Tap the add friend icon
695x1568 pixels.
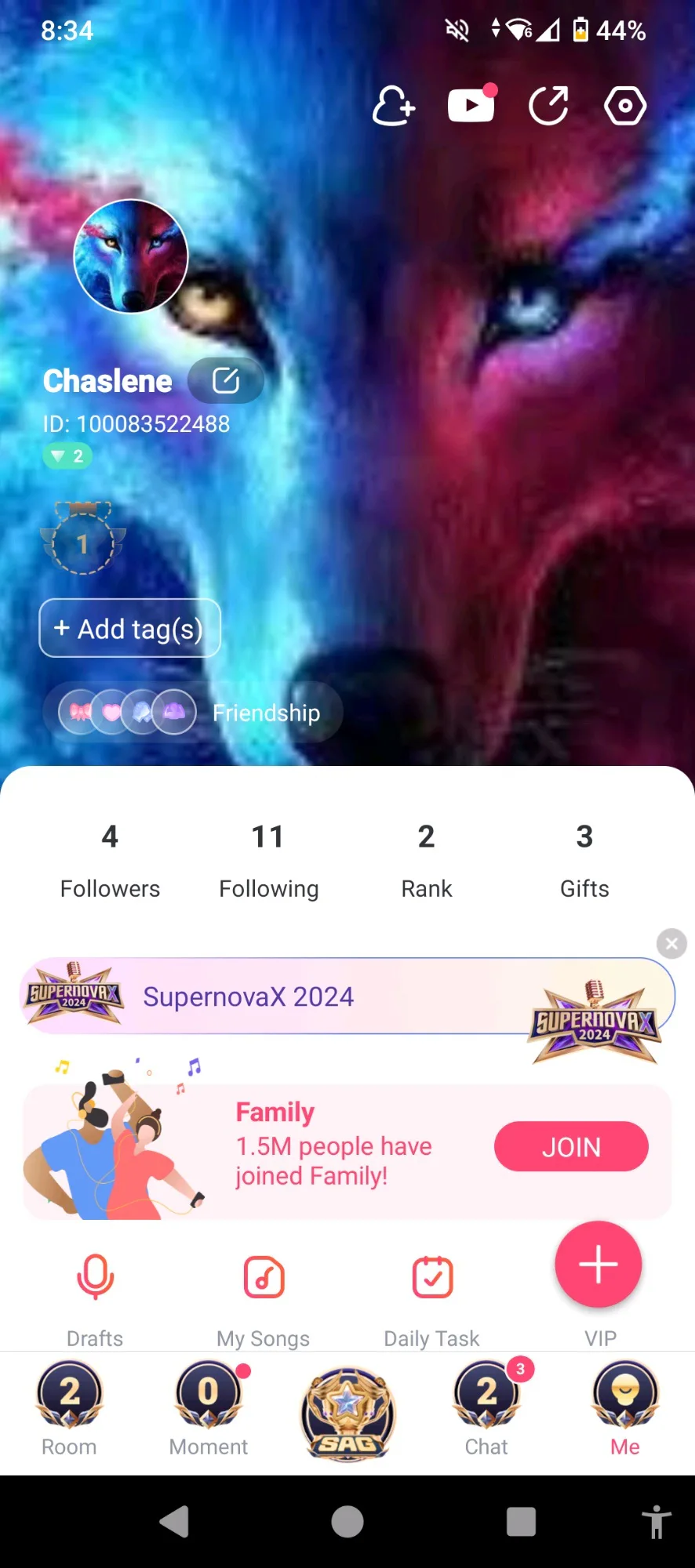pyautogui.click(x=393, y=106)
